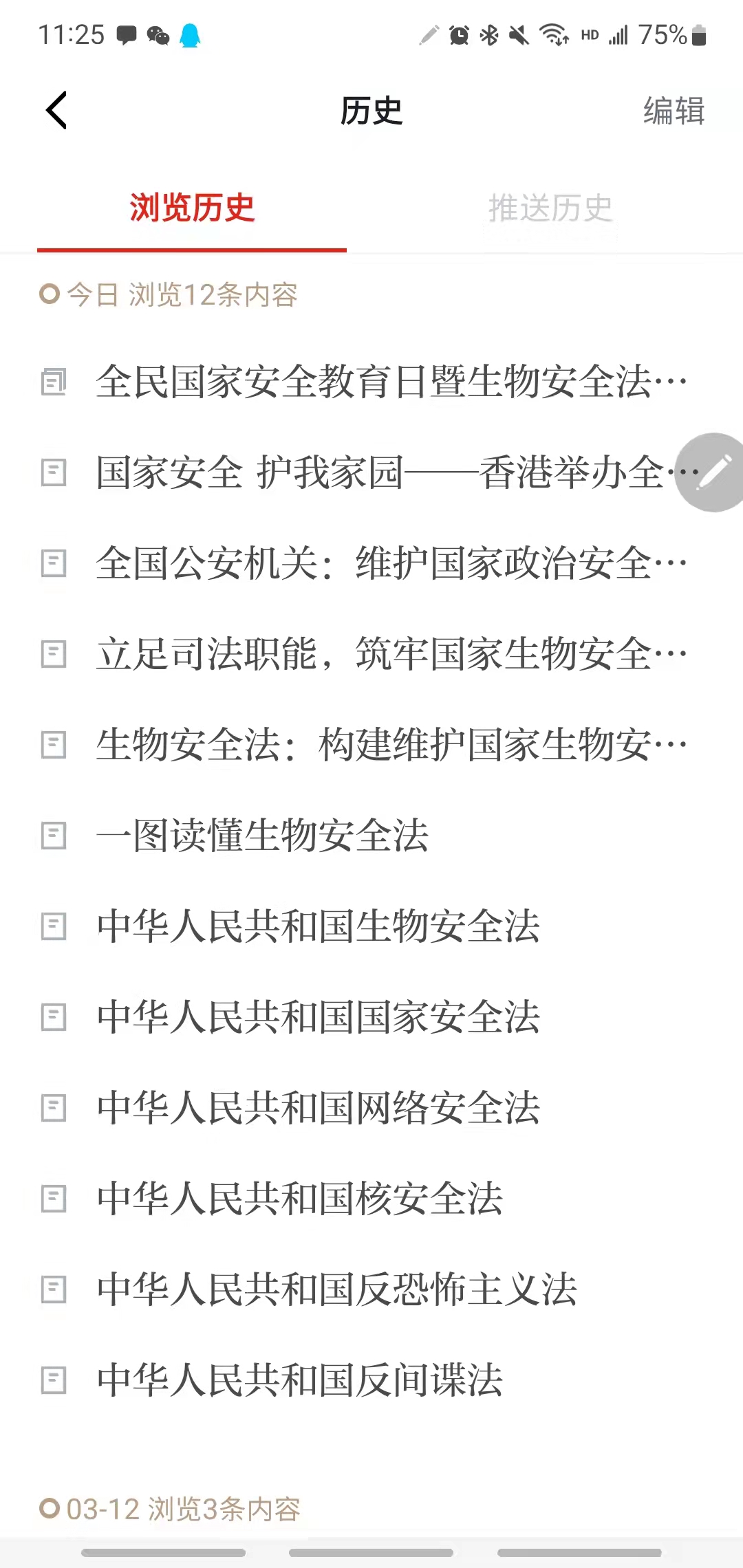743x1568 pixels.
Task: Open 中华人民共和国反恐怖主义法
Action: (x=371, y=1289)
